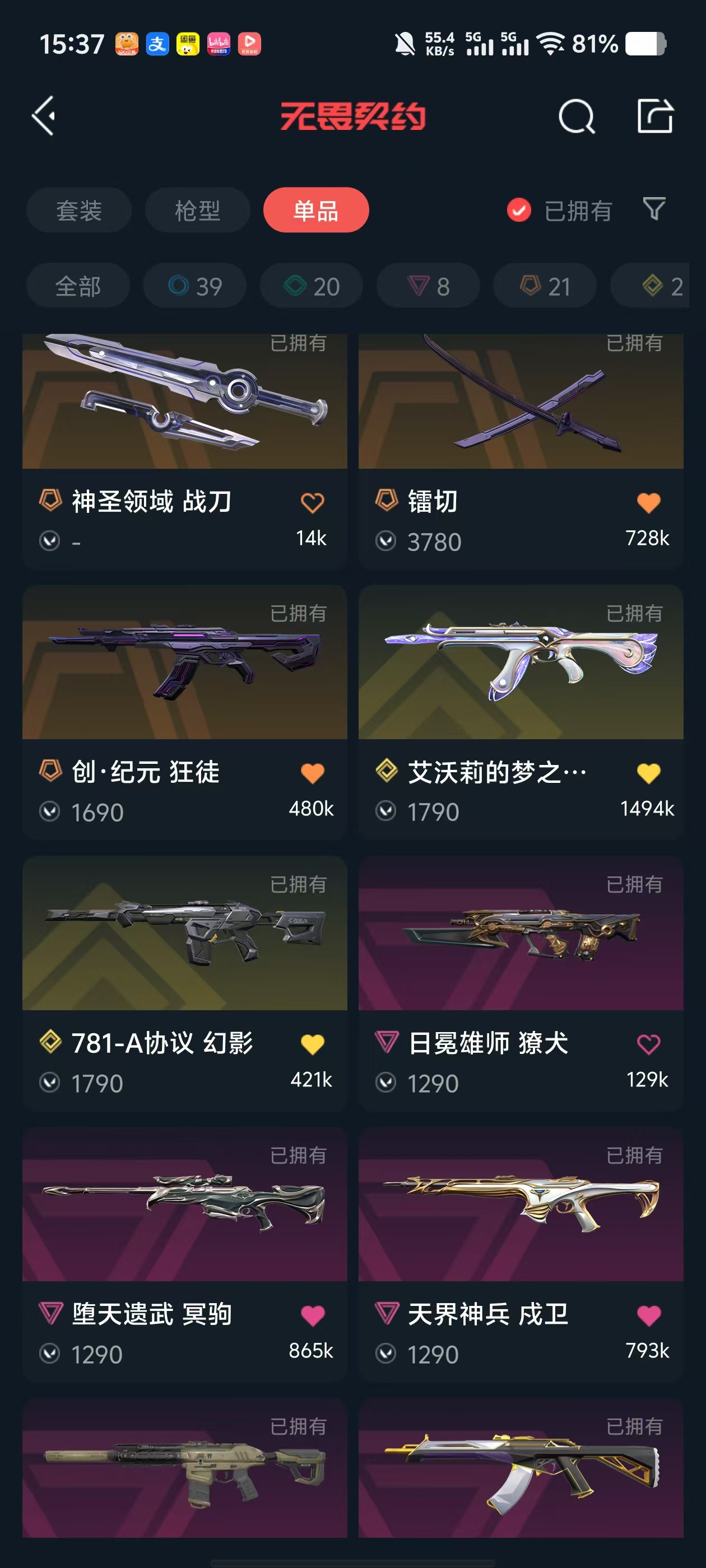Like the 日冕雄师 獠犬 skin
Screen dimensions: 706x1568
point(648,1044)
